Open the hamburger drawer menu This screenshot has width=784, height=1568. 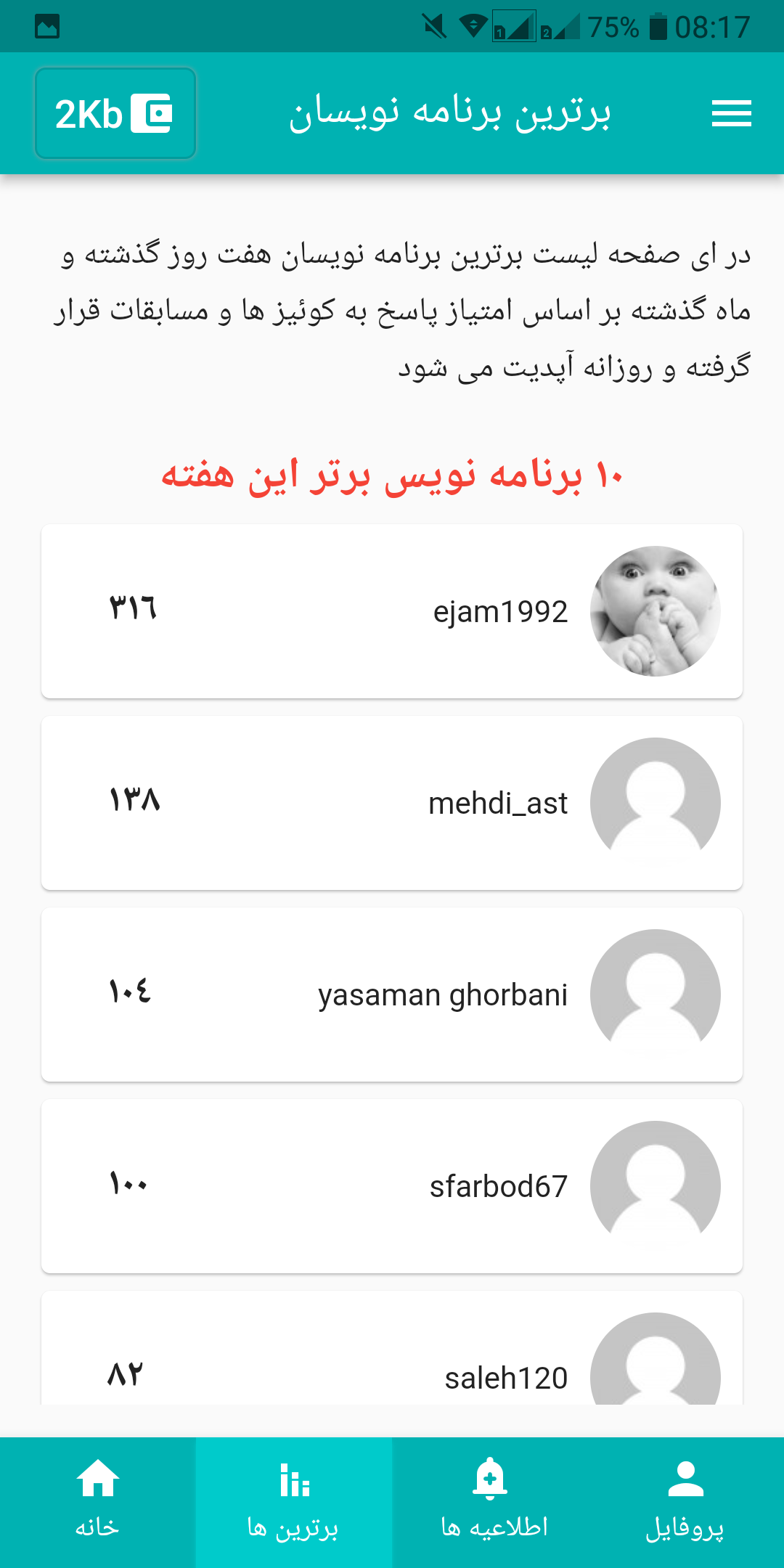pos(731,114)
